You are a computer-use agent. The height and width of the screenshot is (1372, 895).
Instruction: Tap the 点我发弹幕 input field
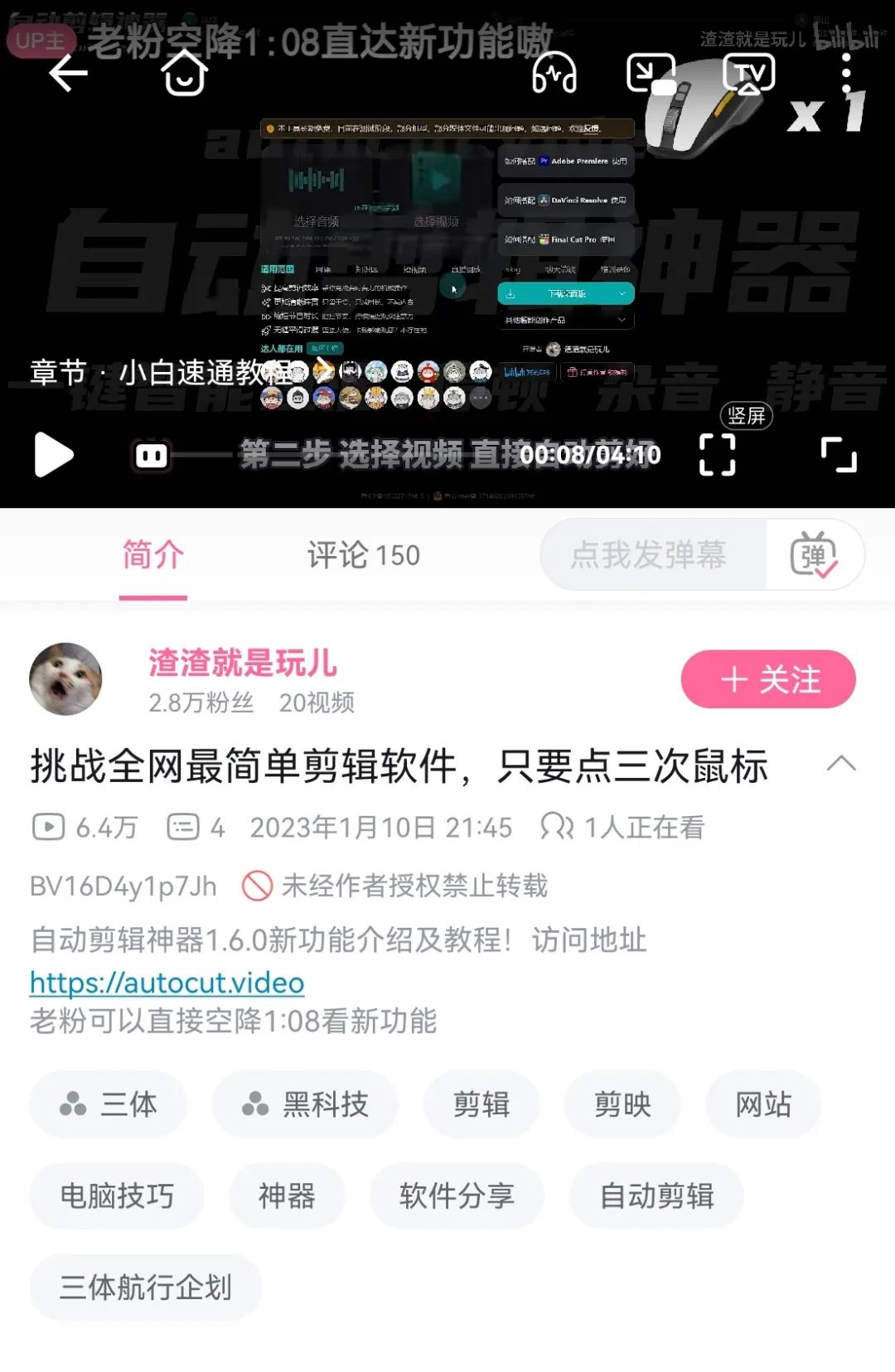[649, 555]
